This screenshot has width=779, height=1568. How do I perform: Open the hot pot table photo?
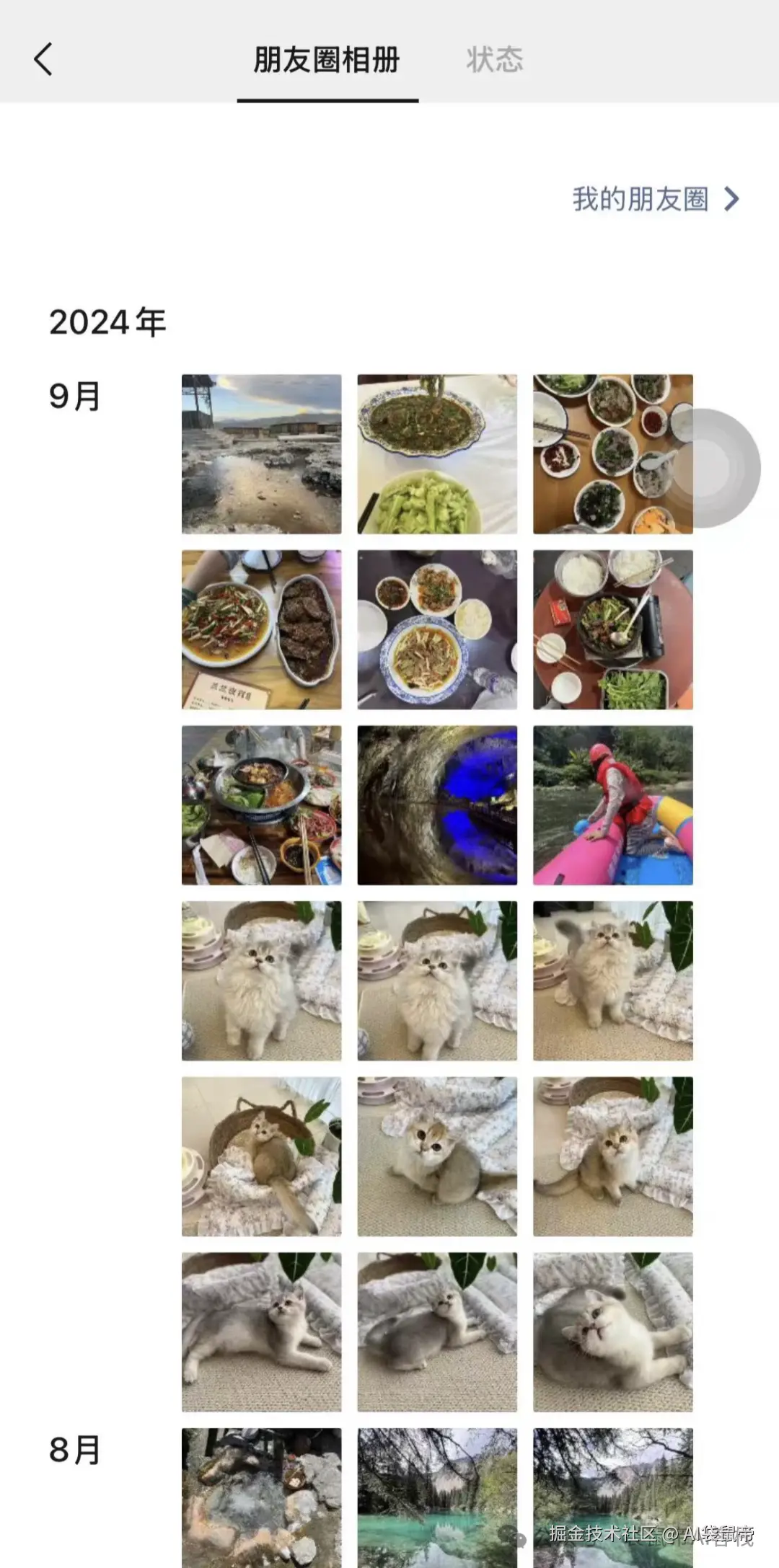[261, 805]
